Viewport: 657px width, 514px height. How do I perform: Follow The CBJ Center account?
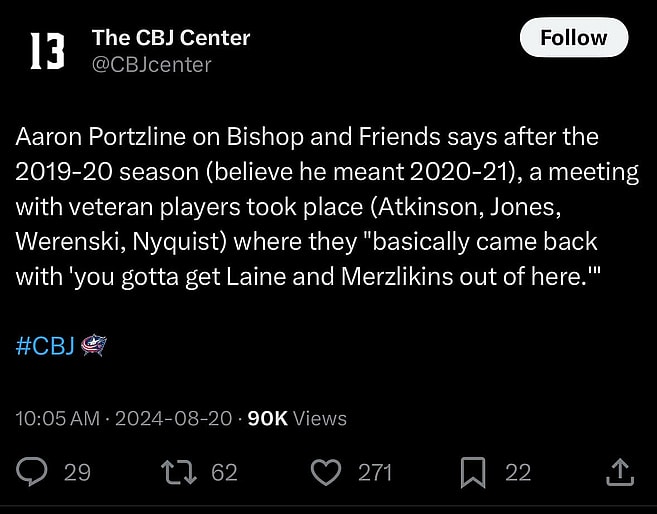(574, 38)
